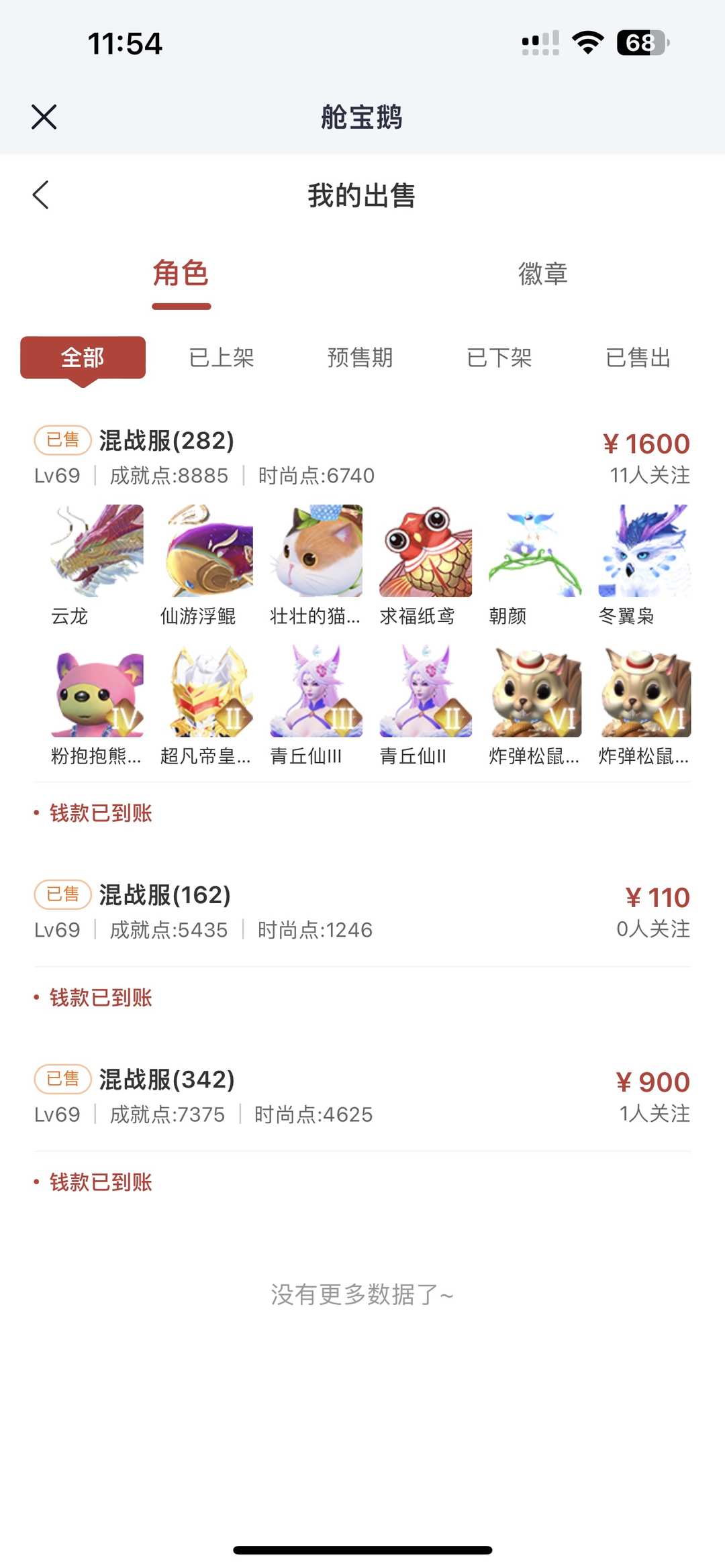Open the 青丘仙III character thumbnail
The width and height of the screenshot is (725, 1568).
pyautogui.click(x=317, y=694)
